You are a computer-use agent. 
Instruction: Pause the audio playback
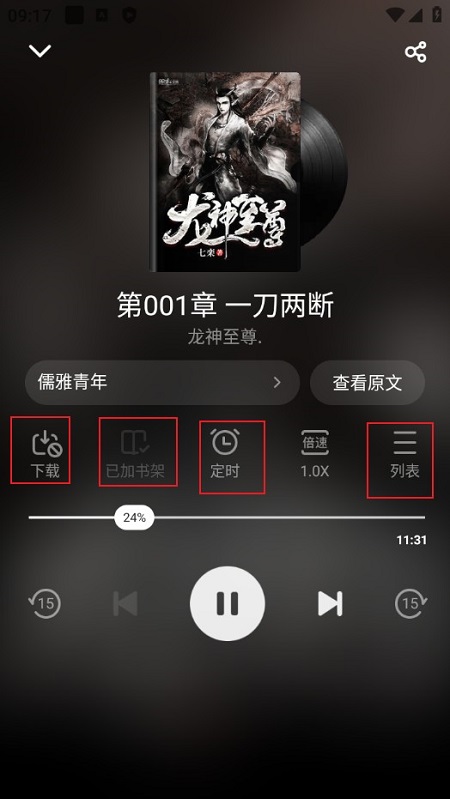point(227,604)
